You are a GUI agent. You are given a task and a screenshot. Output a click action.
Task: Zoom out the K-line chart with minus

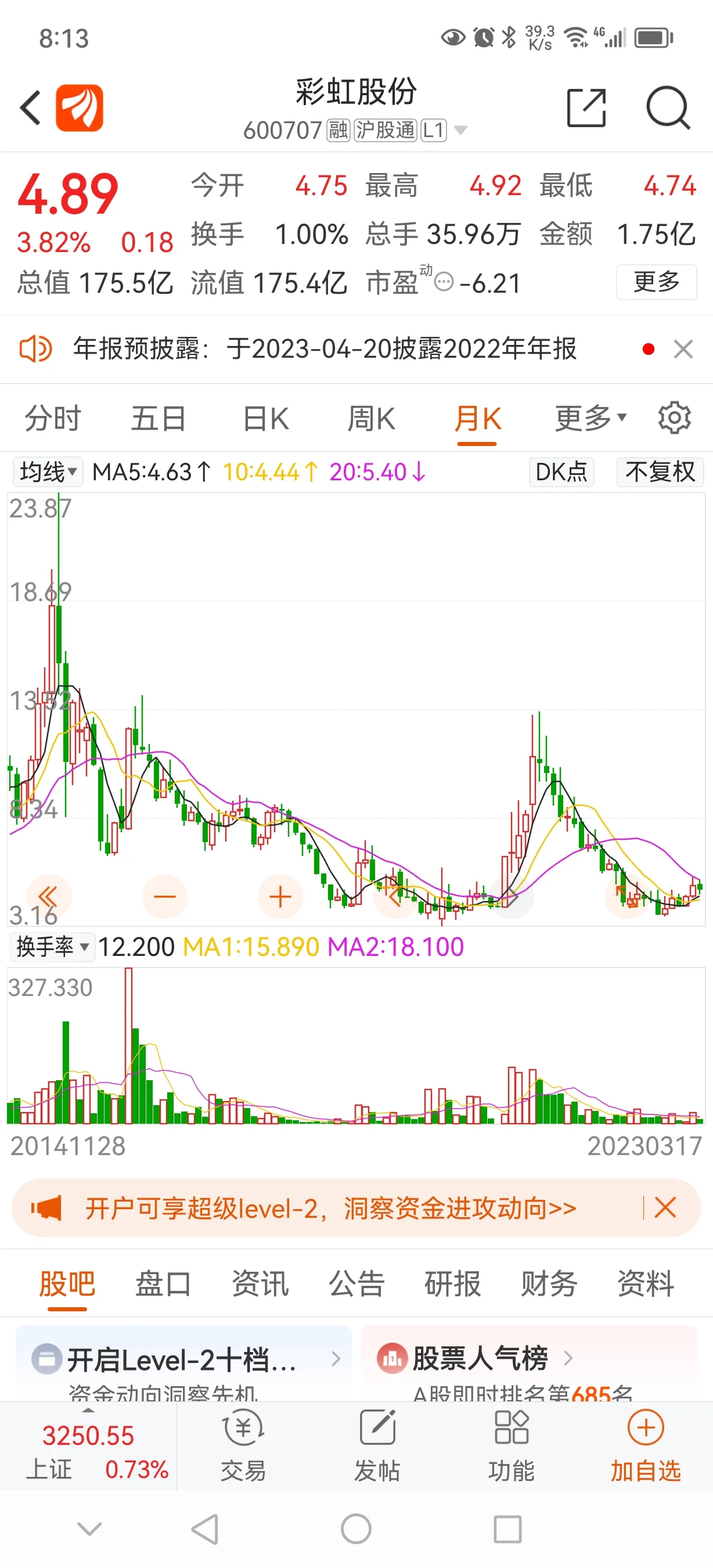click(164, 897)
